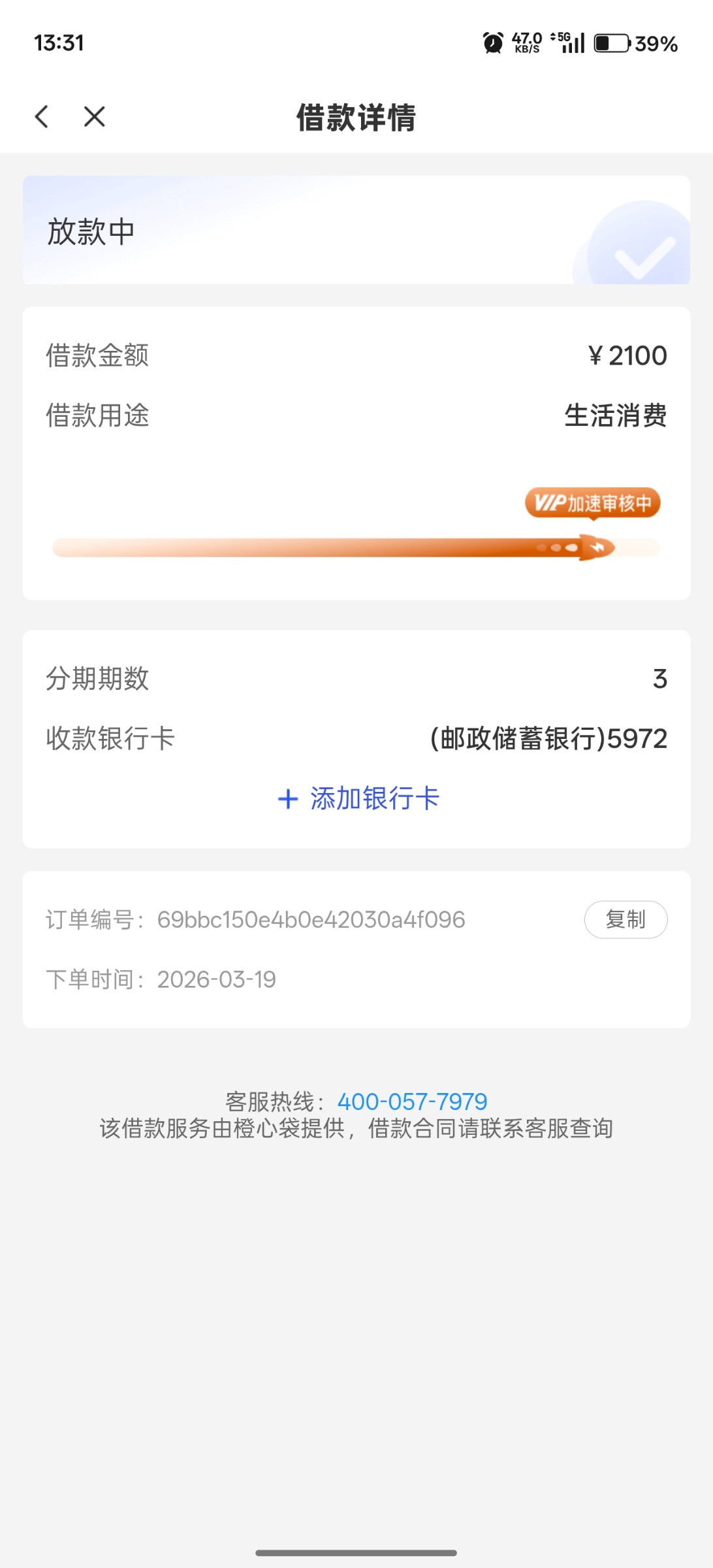
Task: Click the plus icon beside 添加银行卡
Action: 287,798
